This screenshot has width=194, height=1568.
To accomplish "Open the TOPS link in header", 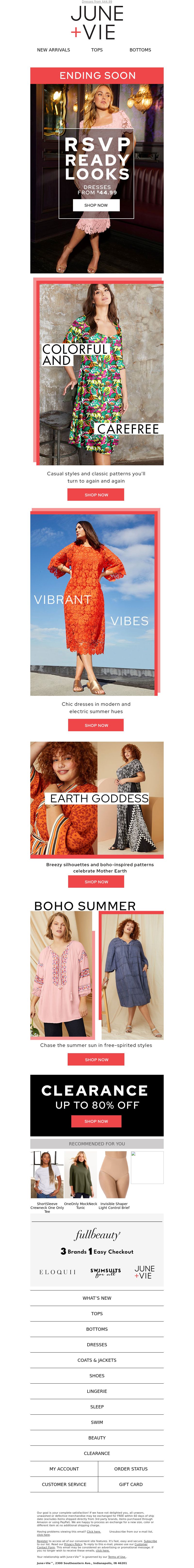I will tap(97, 50).
